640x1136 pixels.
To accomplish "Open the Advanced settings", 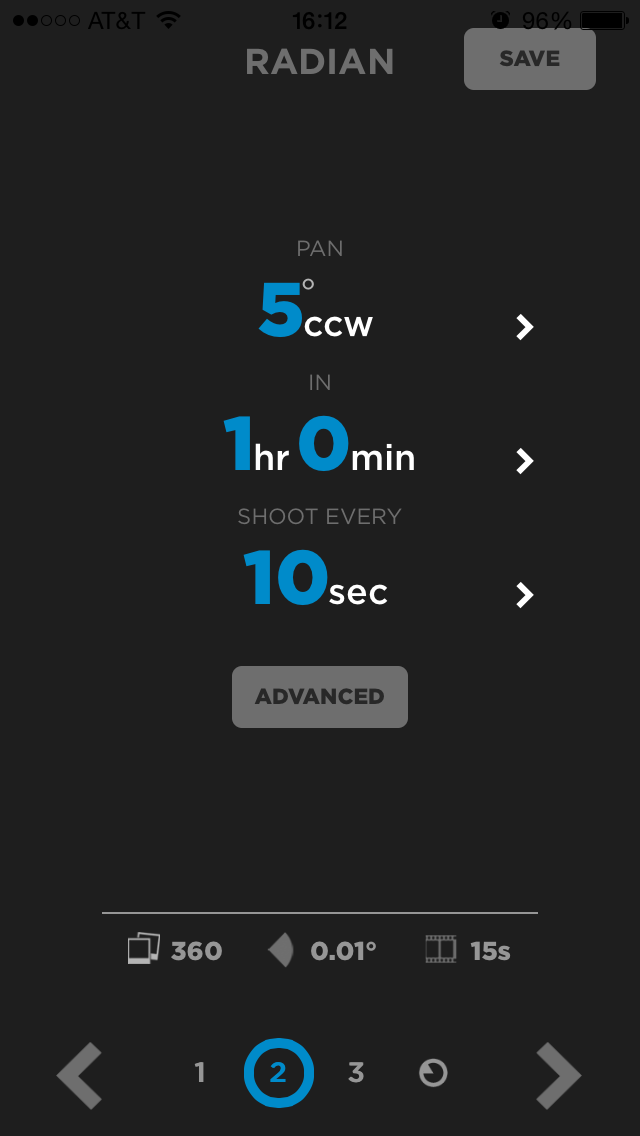I will pyautogui.click(x=320, y=696).
